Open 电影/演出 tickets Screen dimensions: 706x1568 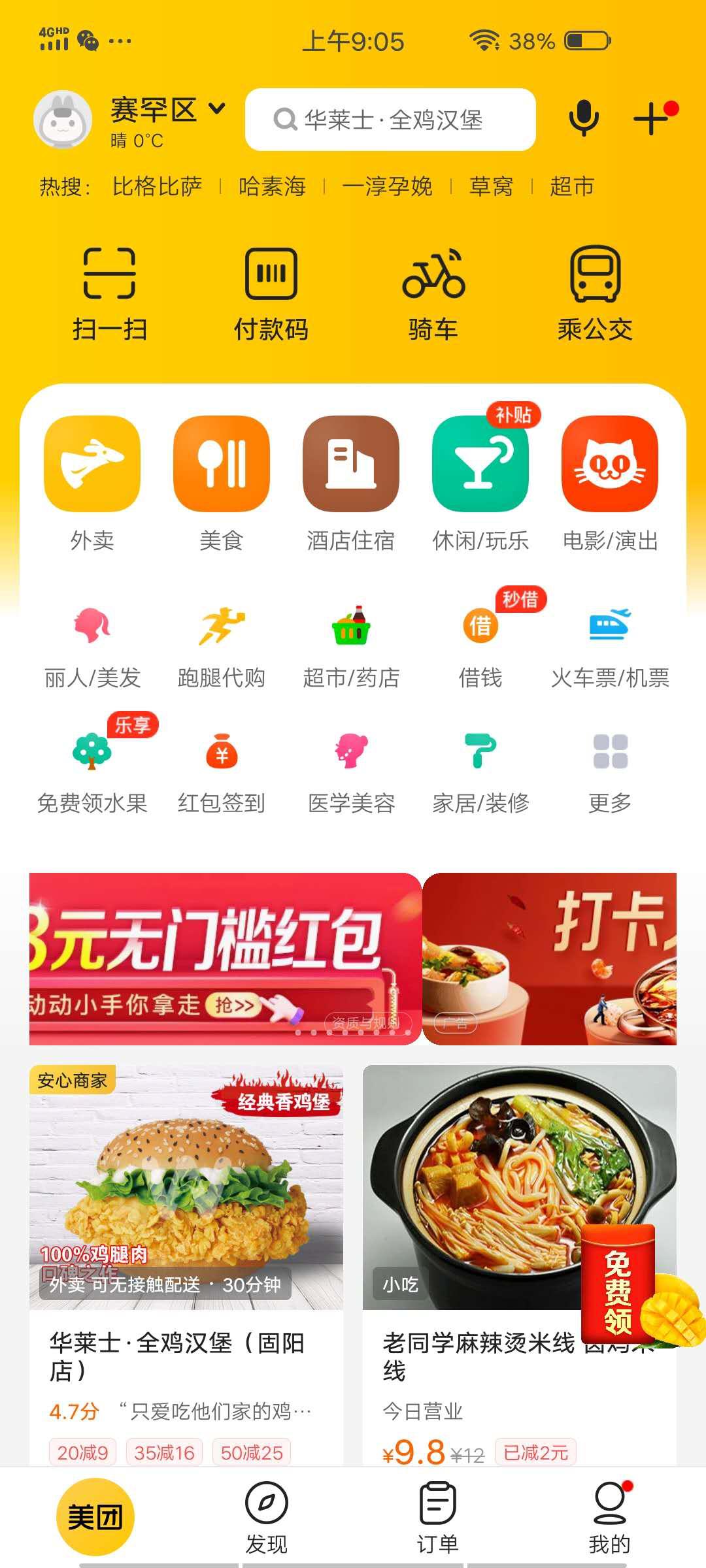(x=610, y=483)
